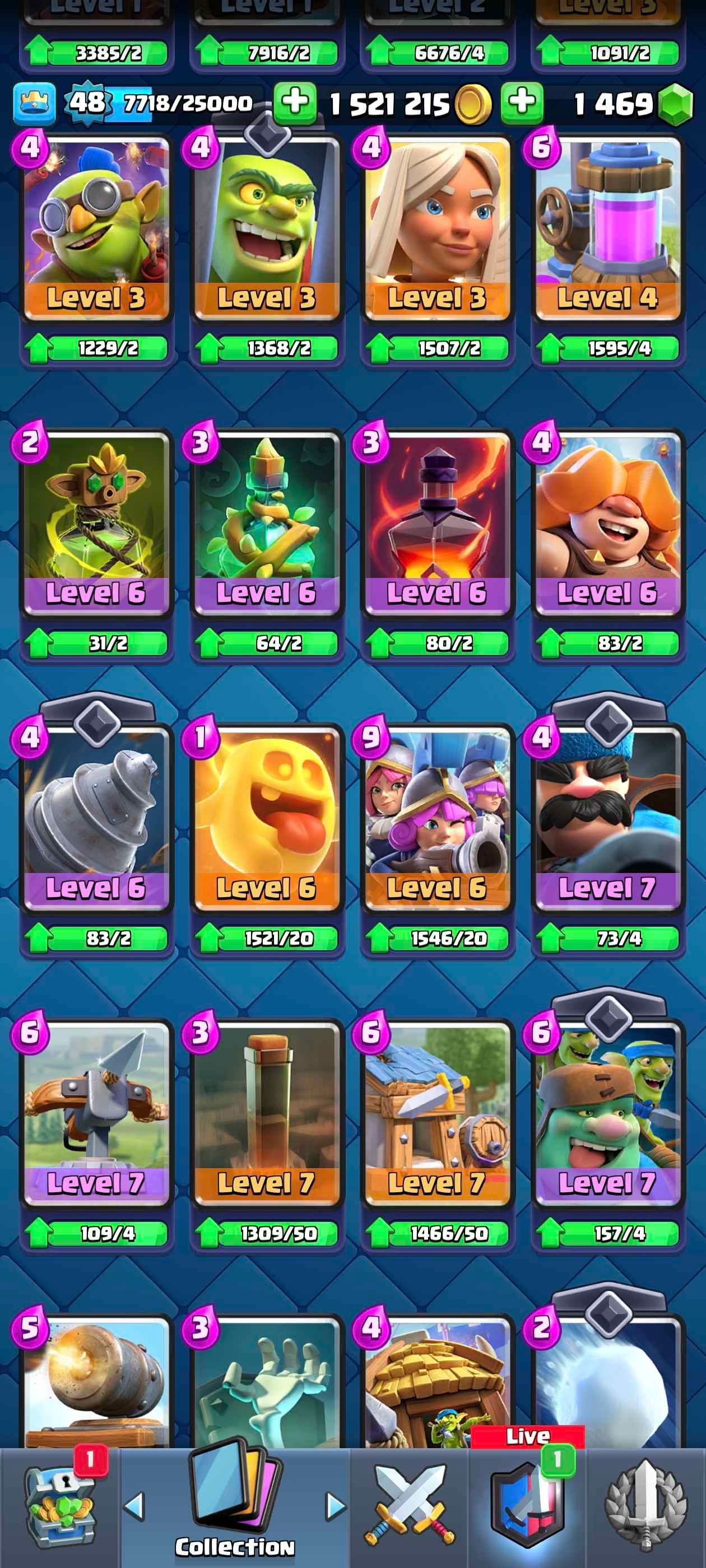Open the Live clan shield tab
The height and width of the screenshot is (1568, 706).
click(527, 1507)
